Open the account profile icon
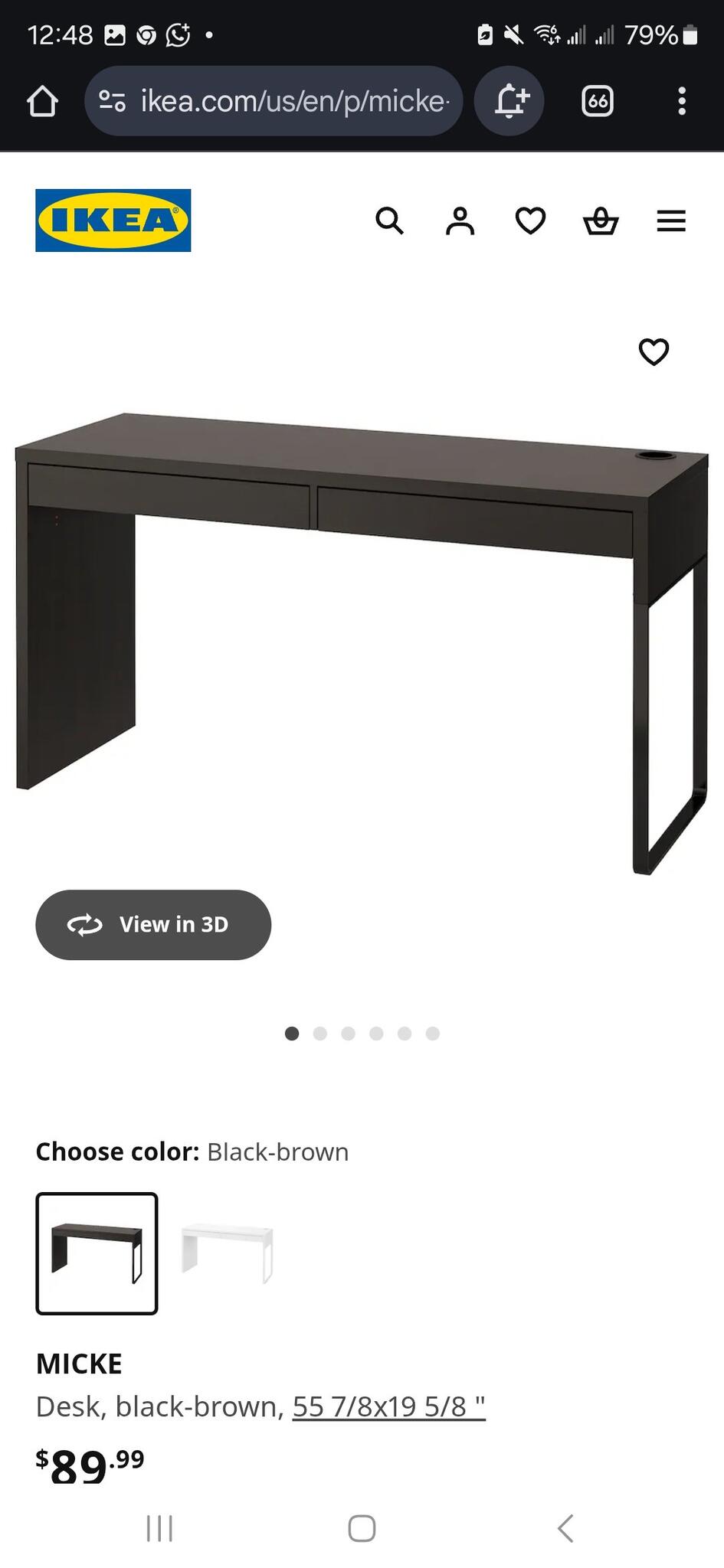 (460, 221)
